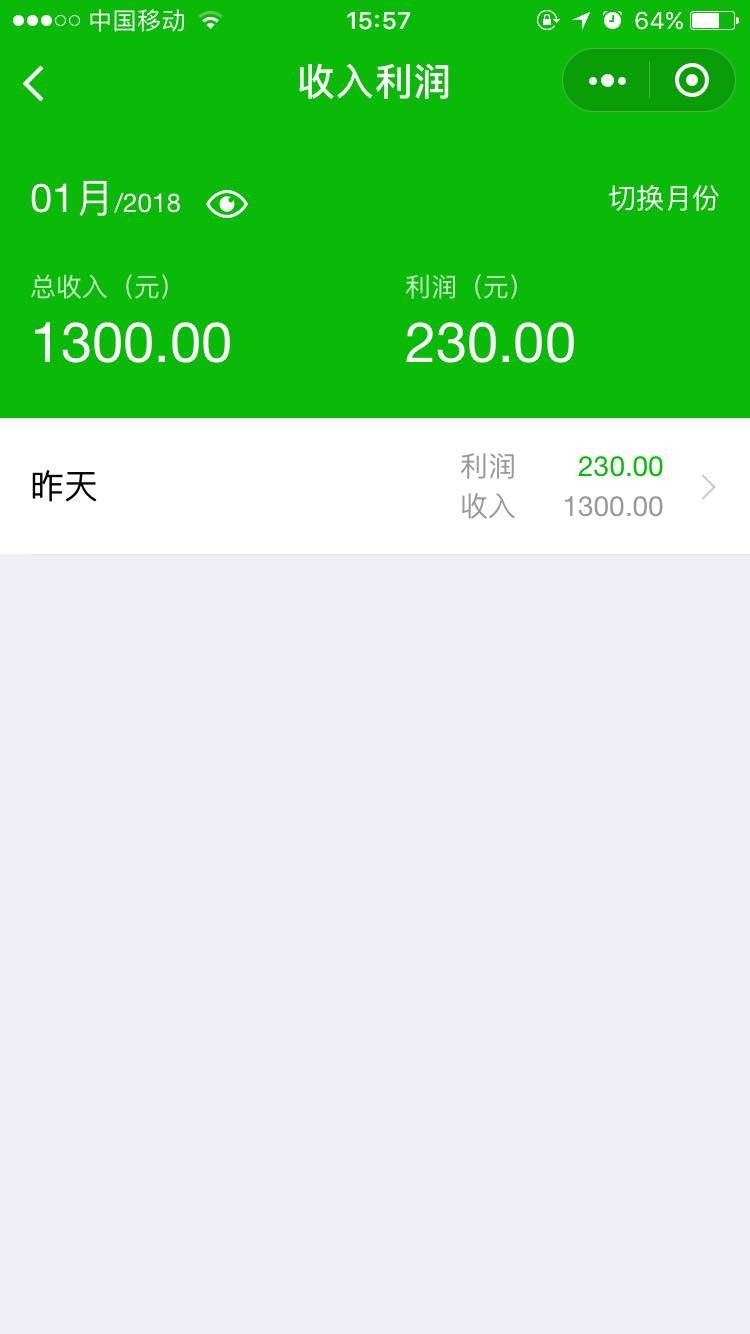Hide amounts with the eye icon

(227, 204)
